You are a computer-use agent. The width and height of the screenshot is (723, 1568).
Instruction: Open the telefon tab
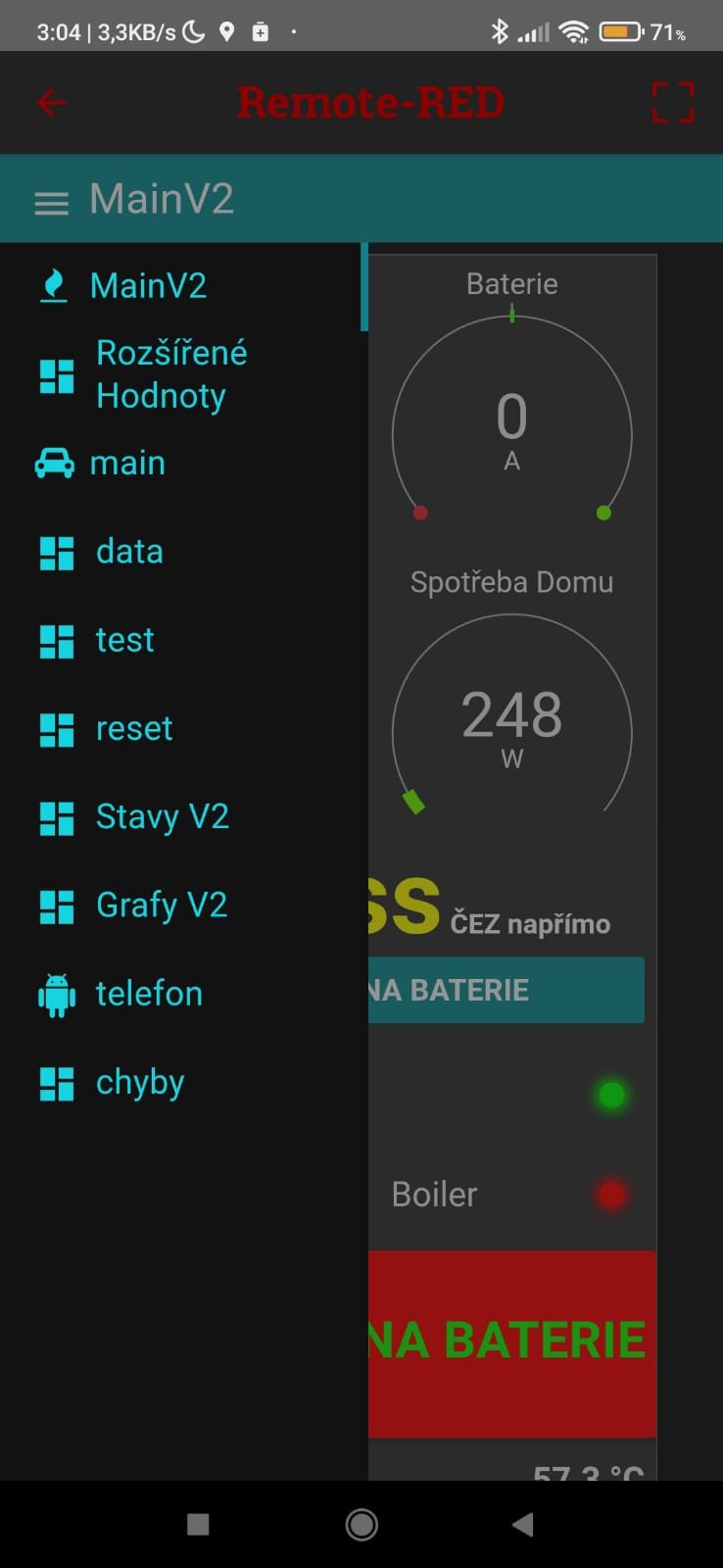coord(149,994)
